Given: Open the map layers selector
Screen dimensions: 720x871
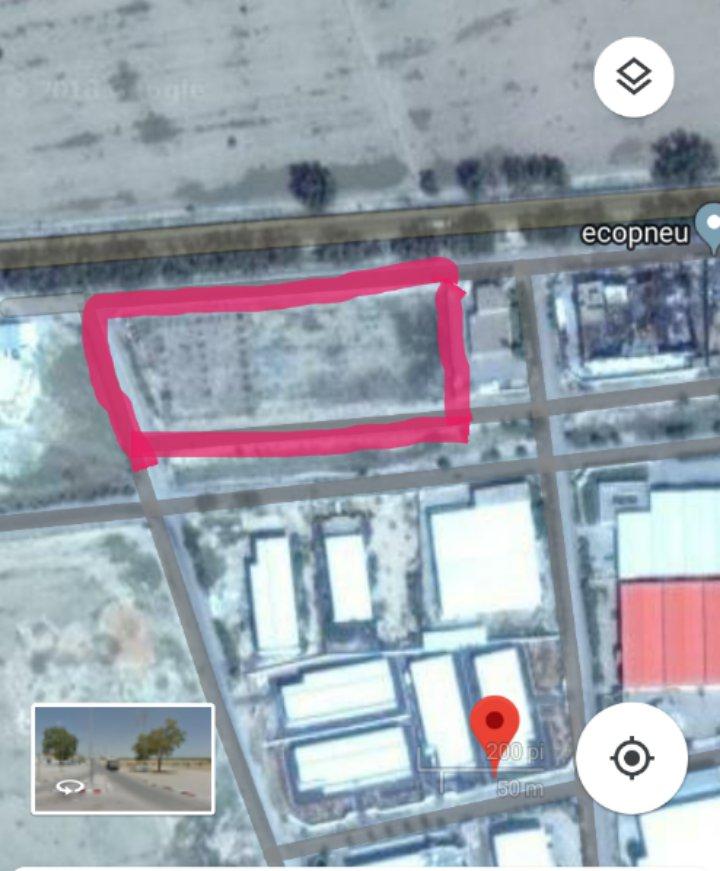Looking at the screenshot, I should pyautogui.click(x=633, y=77).
